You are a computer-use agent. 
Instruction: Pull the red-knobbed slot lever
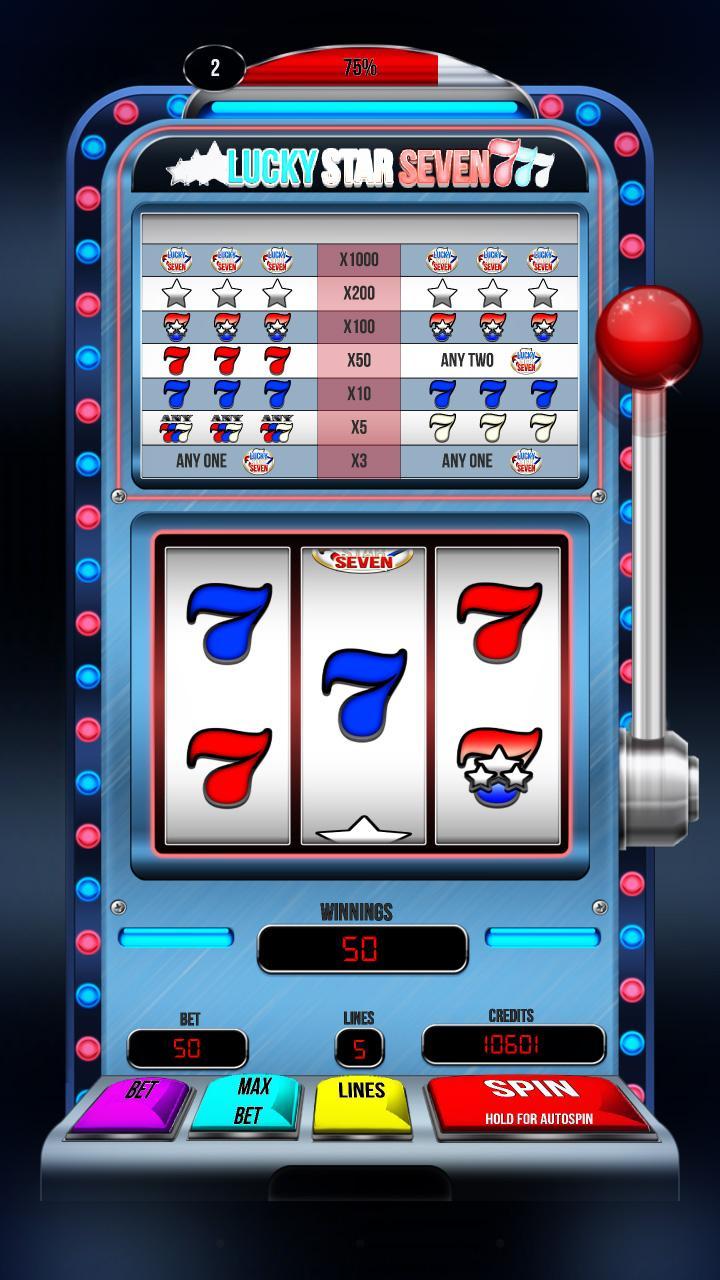[x=648, y=337]
